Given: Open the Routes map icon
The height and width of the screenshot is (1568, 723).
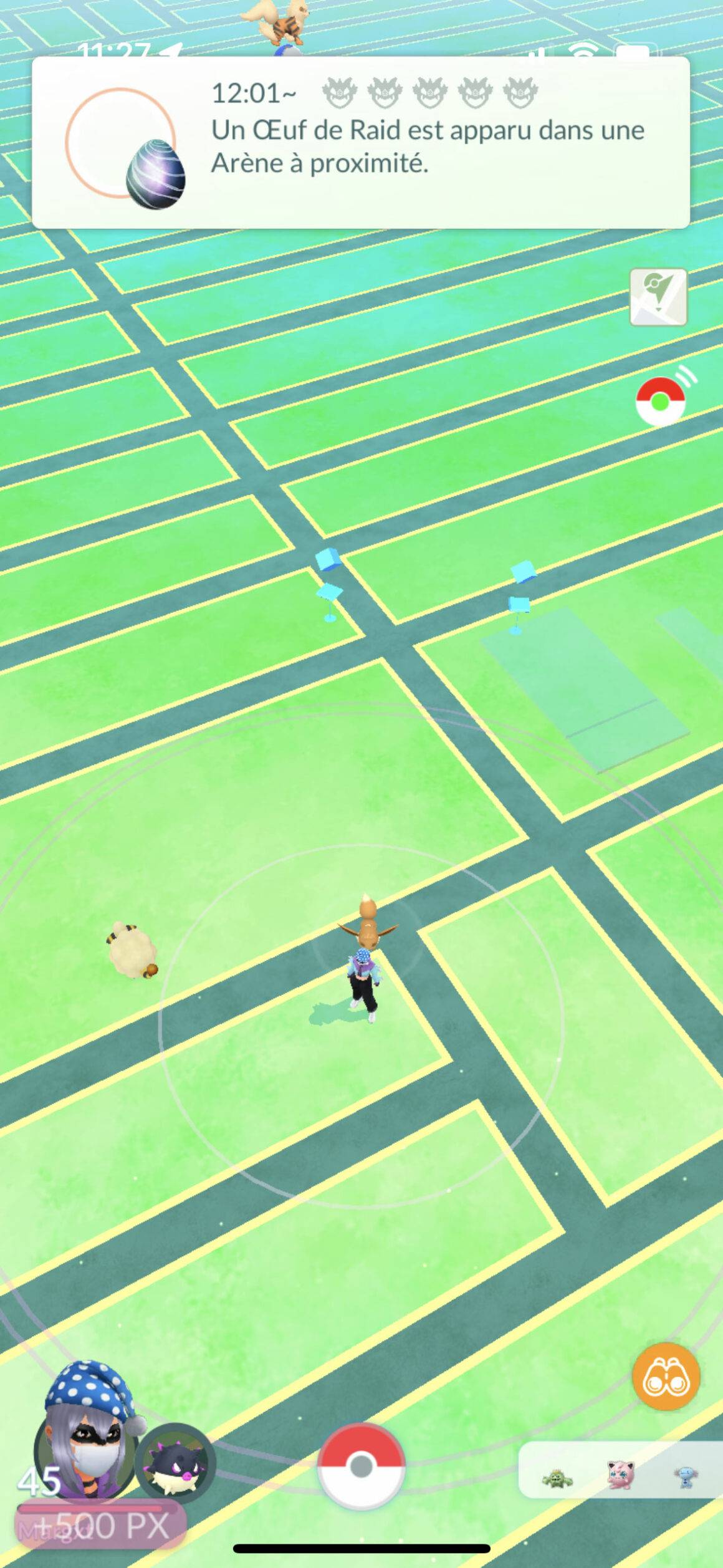Looking at the screenshot, I should (x=658, y=297).
